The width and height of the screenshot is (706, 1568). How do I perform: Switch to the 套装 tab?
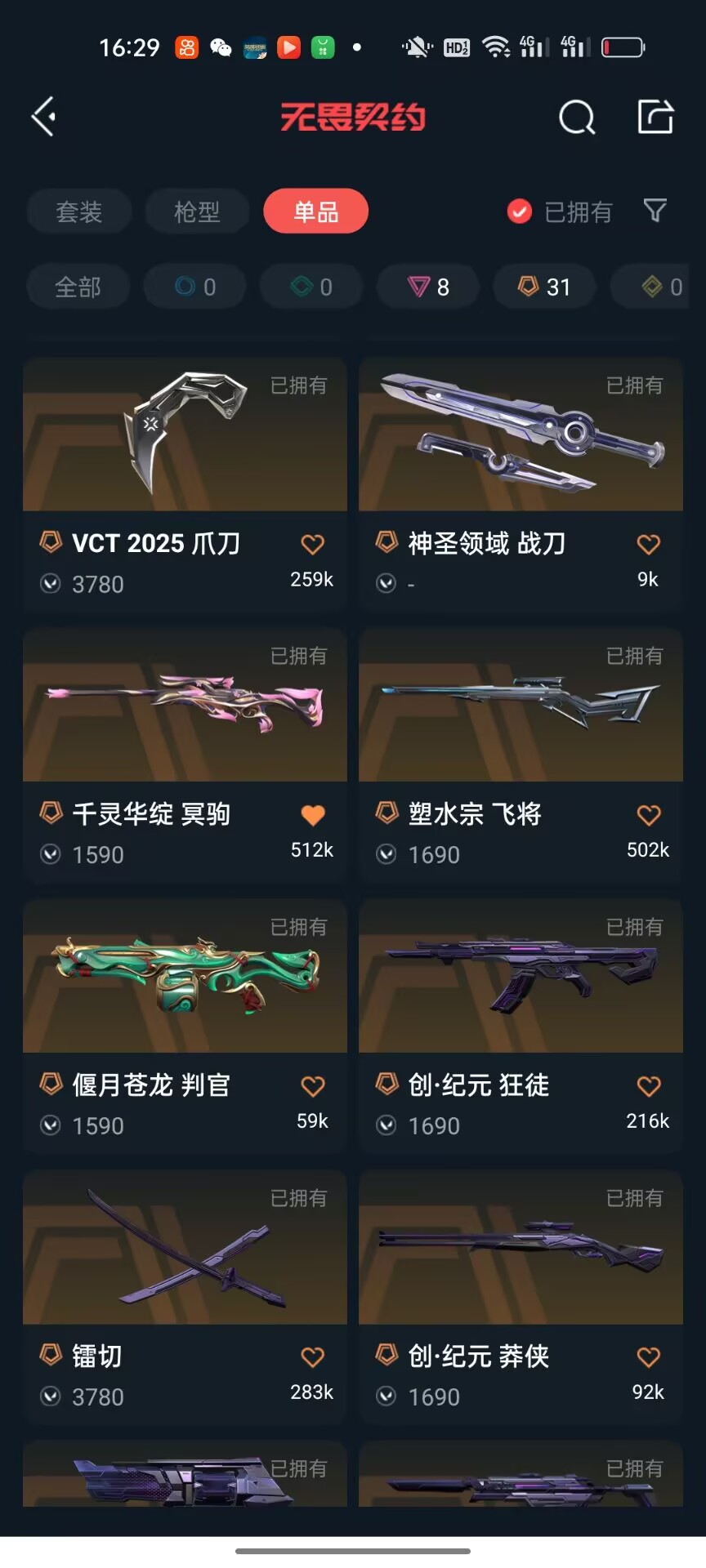tap(79, 212)
